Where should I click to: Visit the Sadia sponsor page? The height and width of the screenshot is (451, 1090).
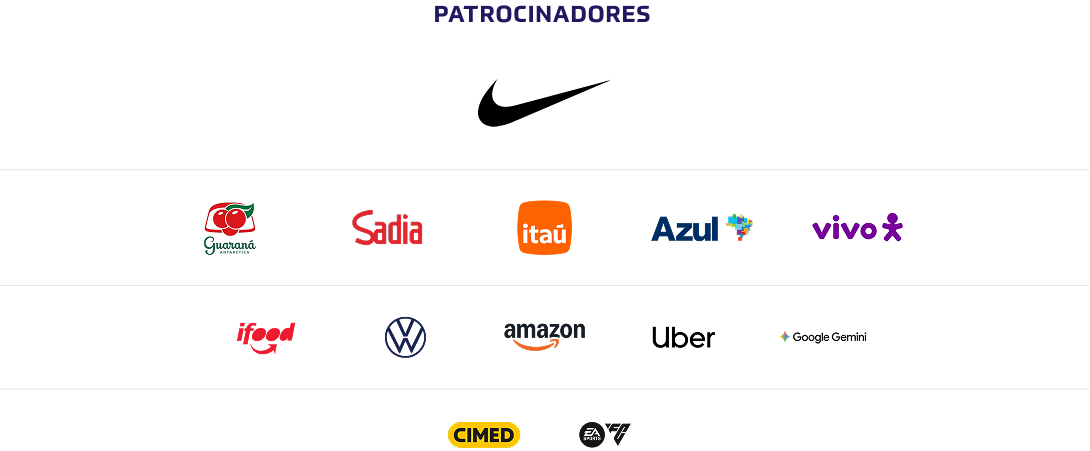387,228
